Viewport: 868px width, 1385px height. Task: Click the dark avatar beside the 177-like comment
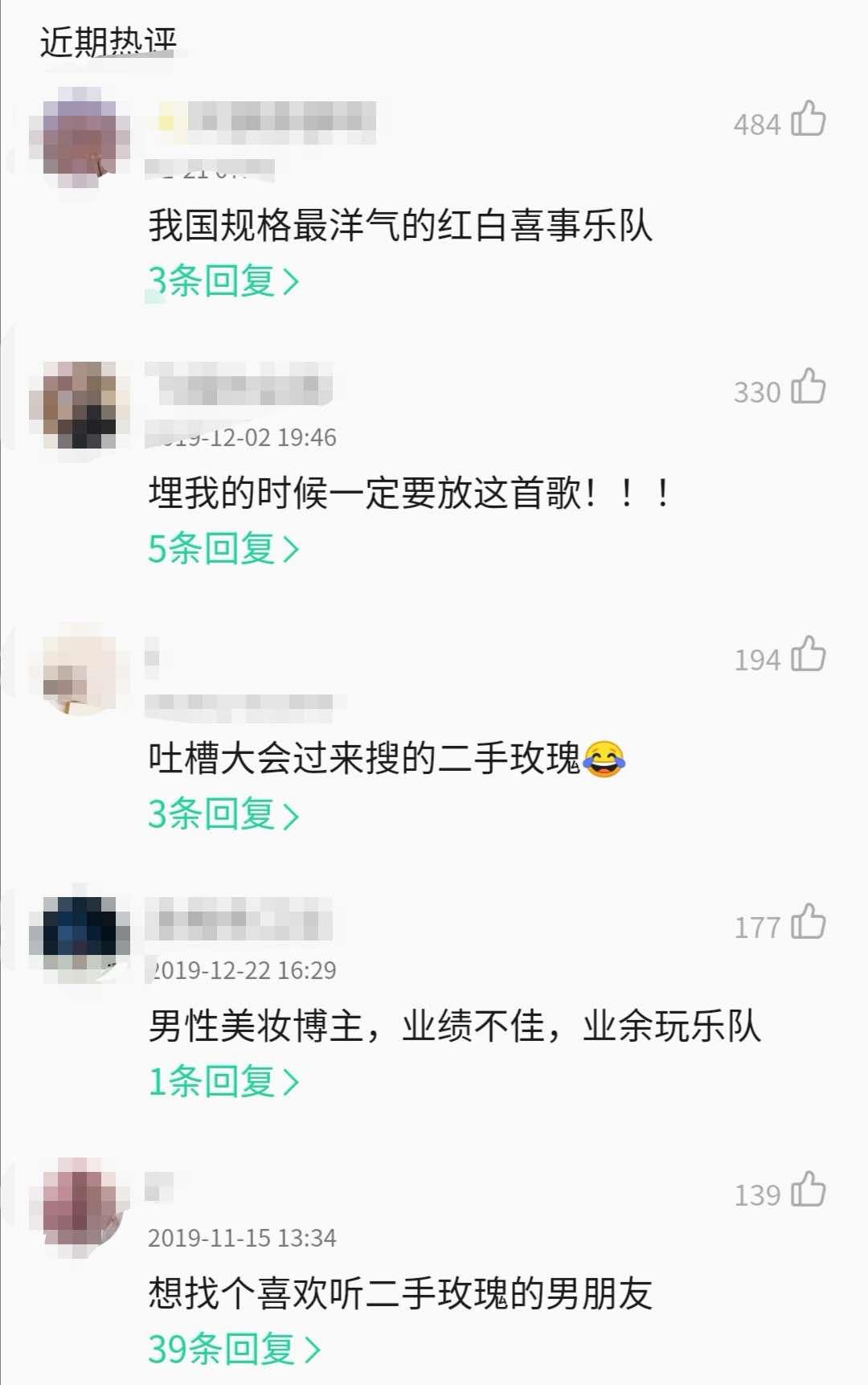80,936
